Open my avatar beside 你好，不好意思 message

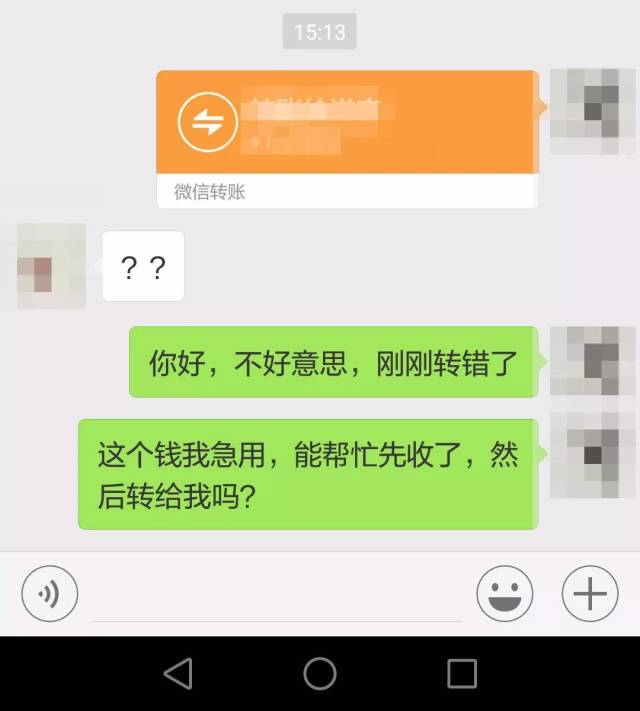click(592, 361)
